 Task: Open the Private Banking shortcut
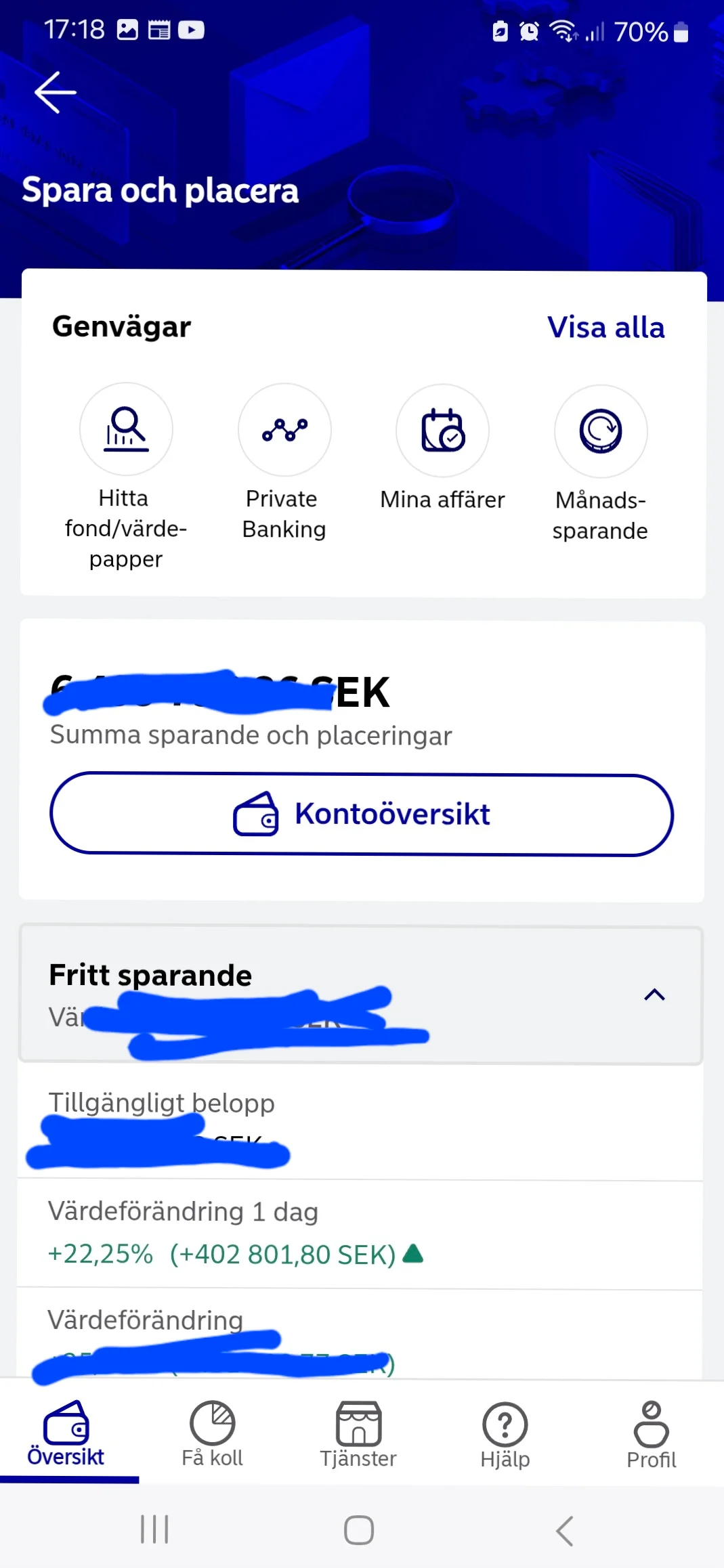(284, 429)
